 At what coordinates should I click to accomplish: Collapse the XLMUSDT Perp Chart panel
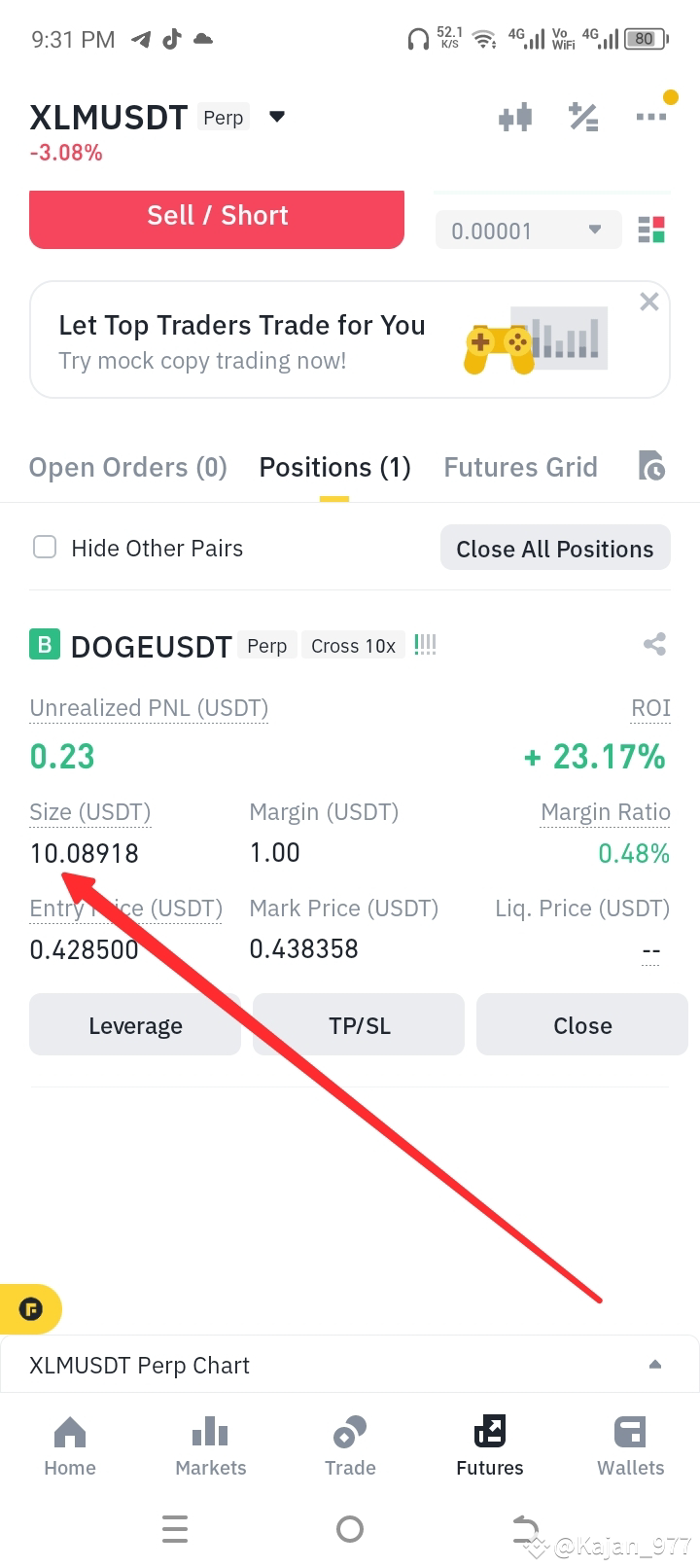click(654, 1365)
